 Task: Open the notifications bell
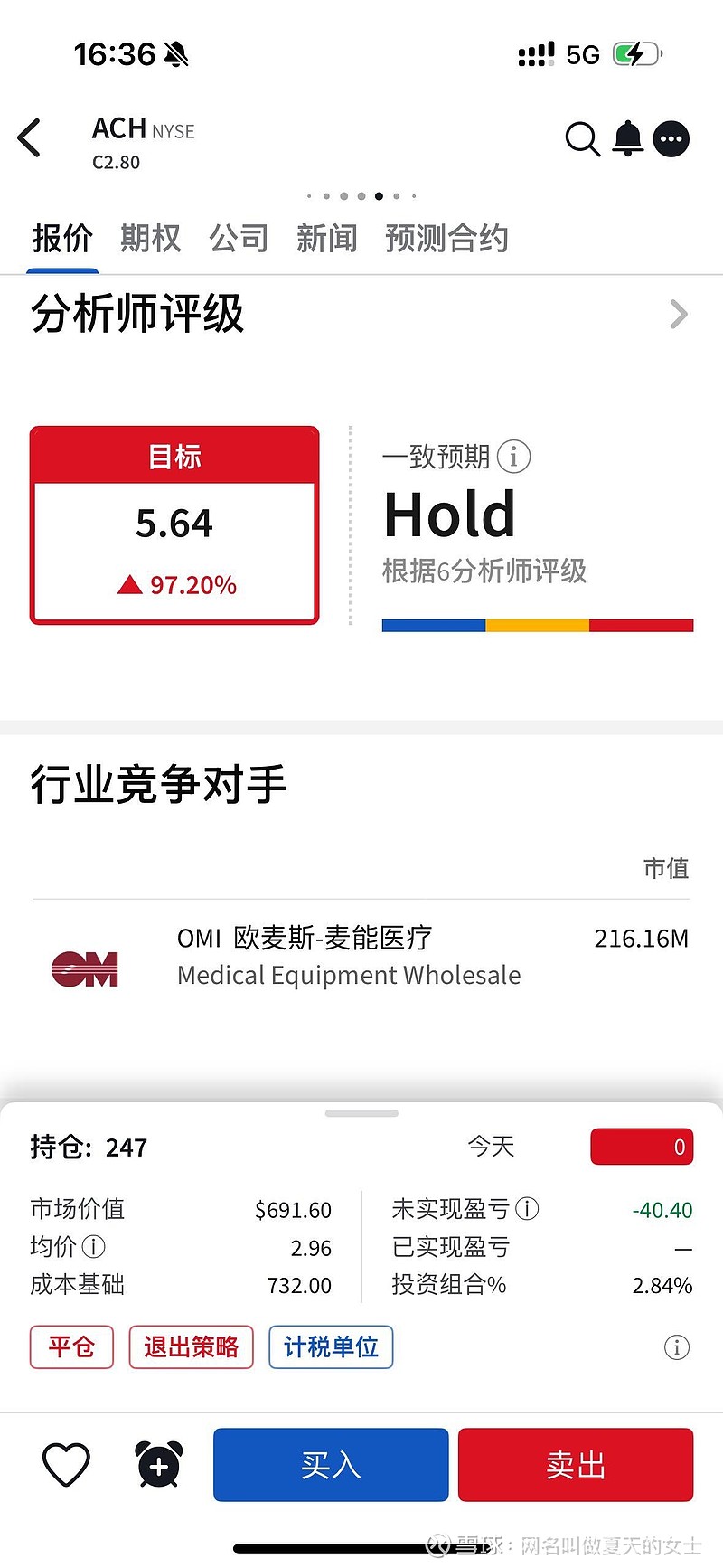[628, 139]
